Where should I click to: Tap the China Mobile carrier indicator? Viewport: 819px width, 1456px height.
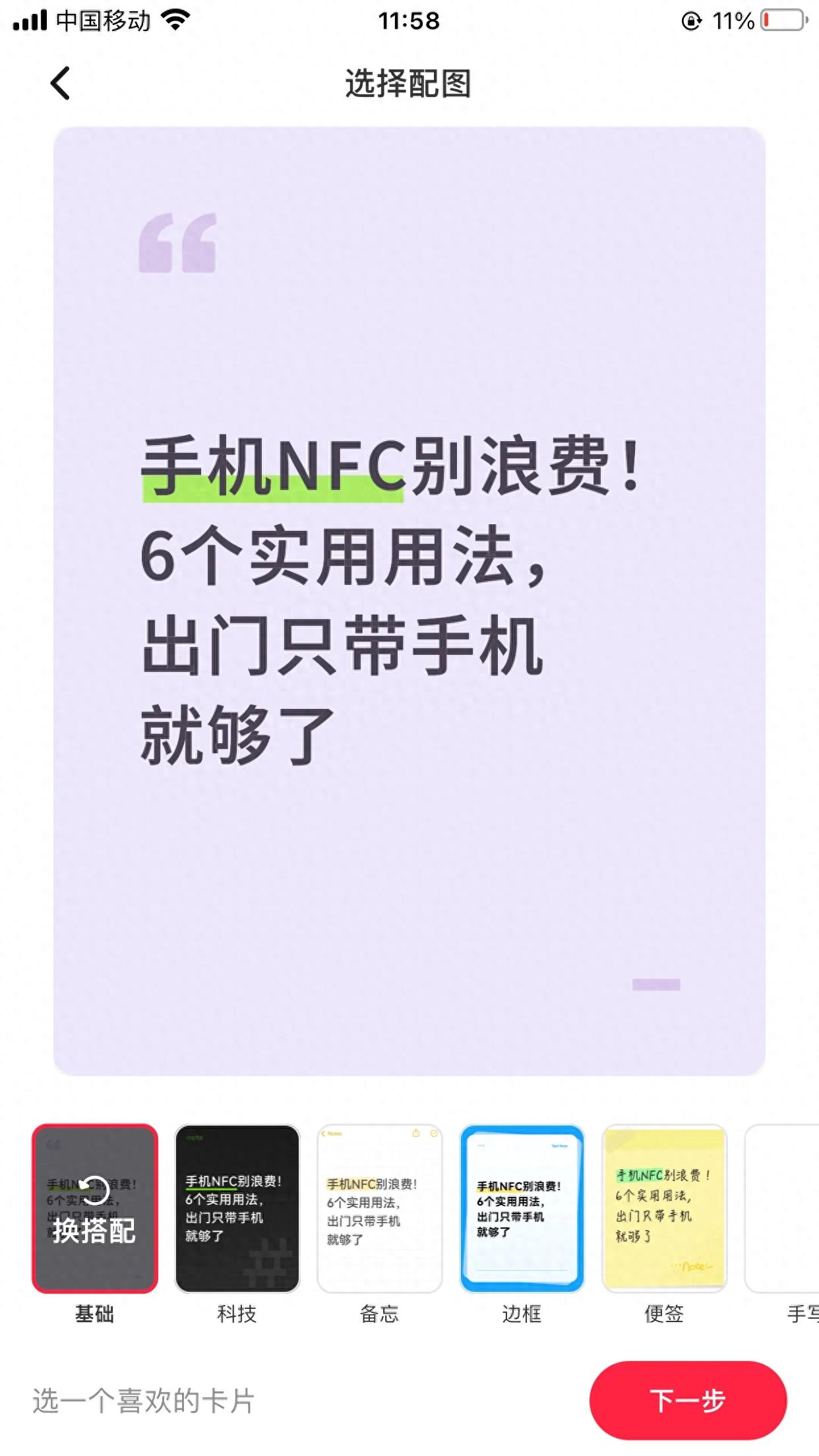[x=106, y=20]
